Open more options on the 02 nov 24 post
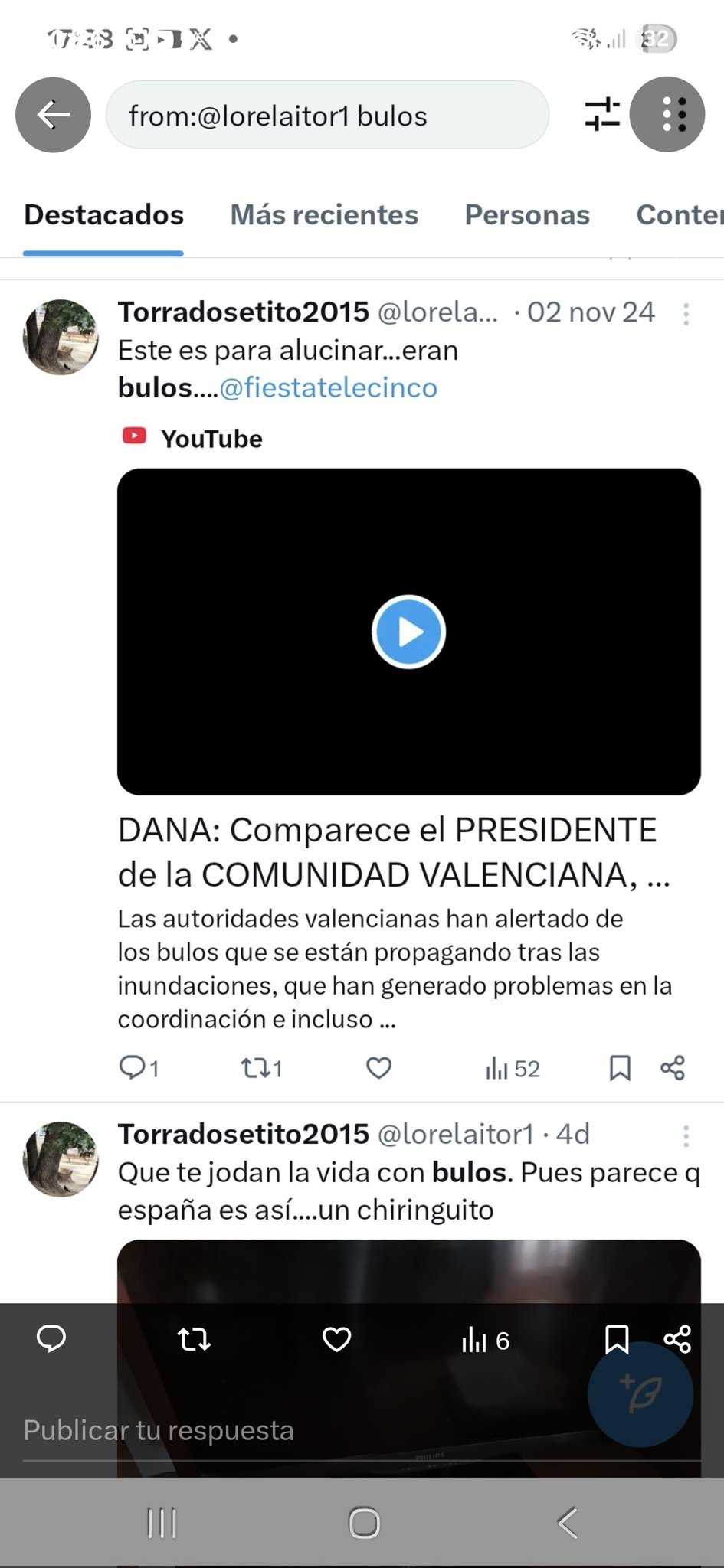Image resolution: width=724 pixels, height=1568 pixels. point(686,313)
